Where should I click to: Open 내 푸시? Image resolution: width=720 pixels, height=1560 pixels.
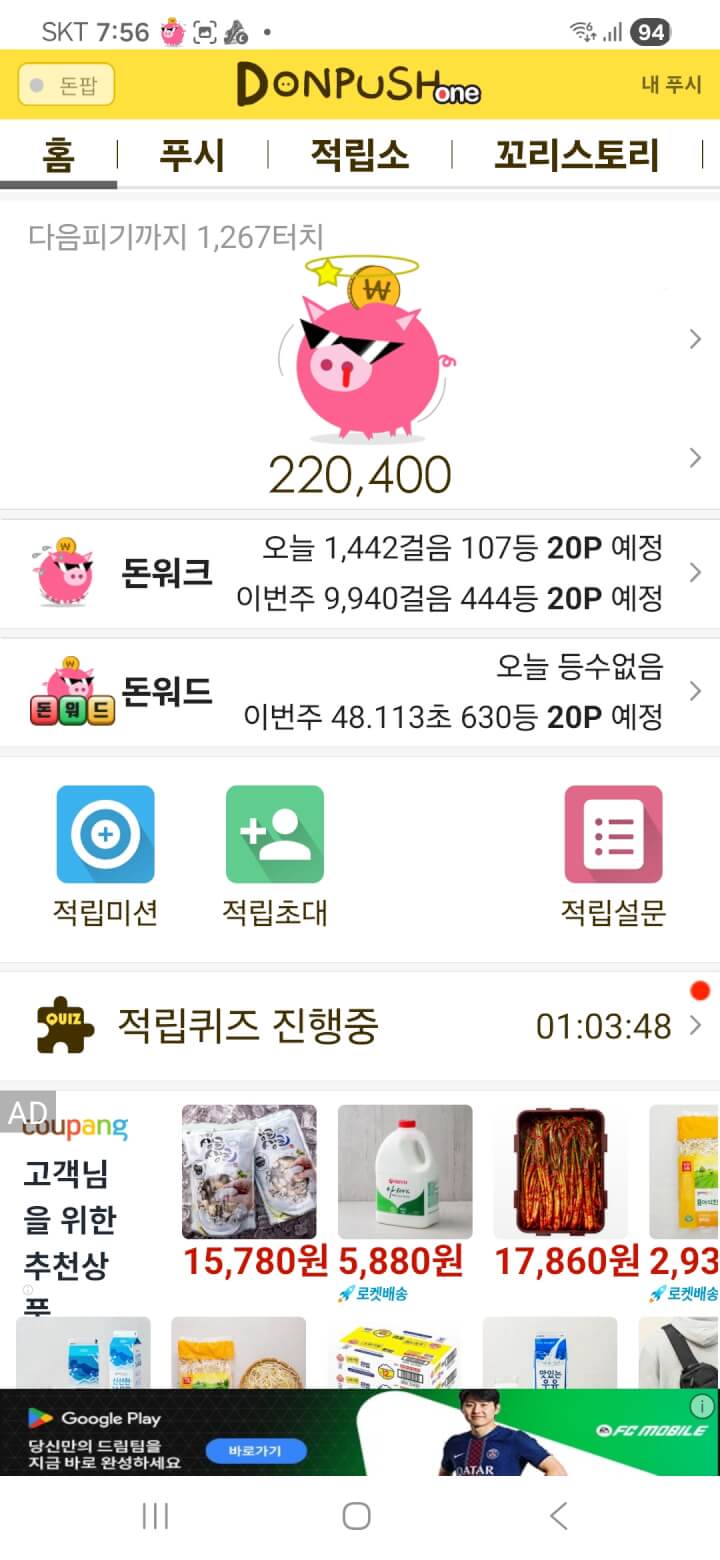coord(671,85)
